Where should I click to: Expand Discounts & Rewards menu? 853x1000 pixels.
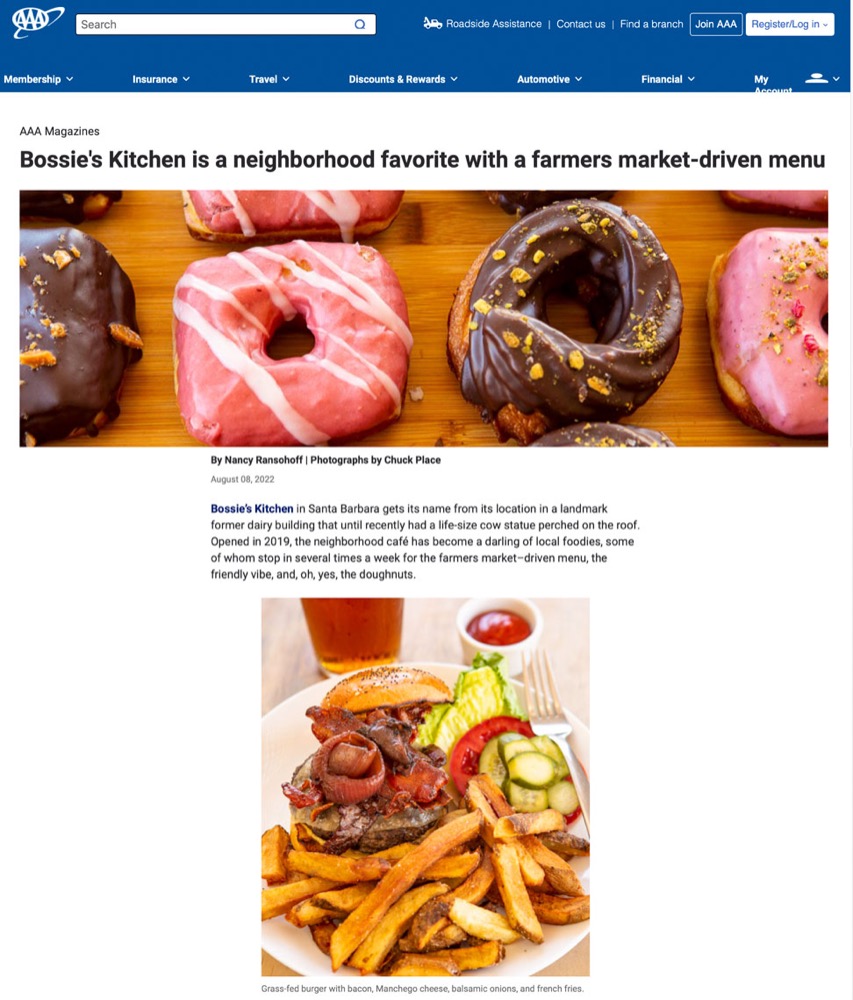click(403, 79)
